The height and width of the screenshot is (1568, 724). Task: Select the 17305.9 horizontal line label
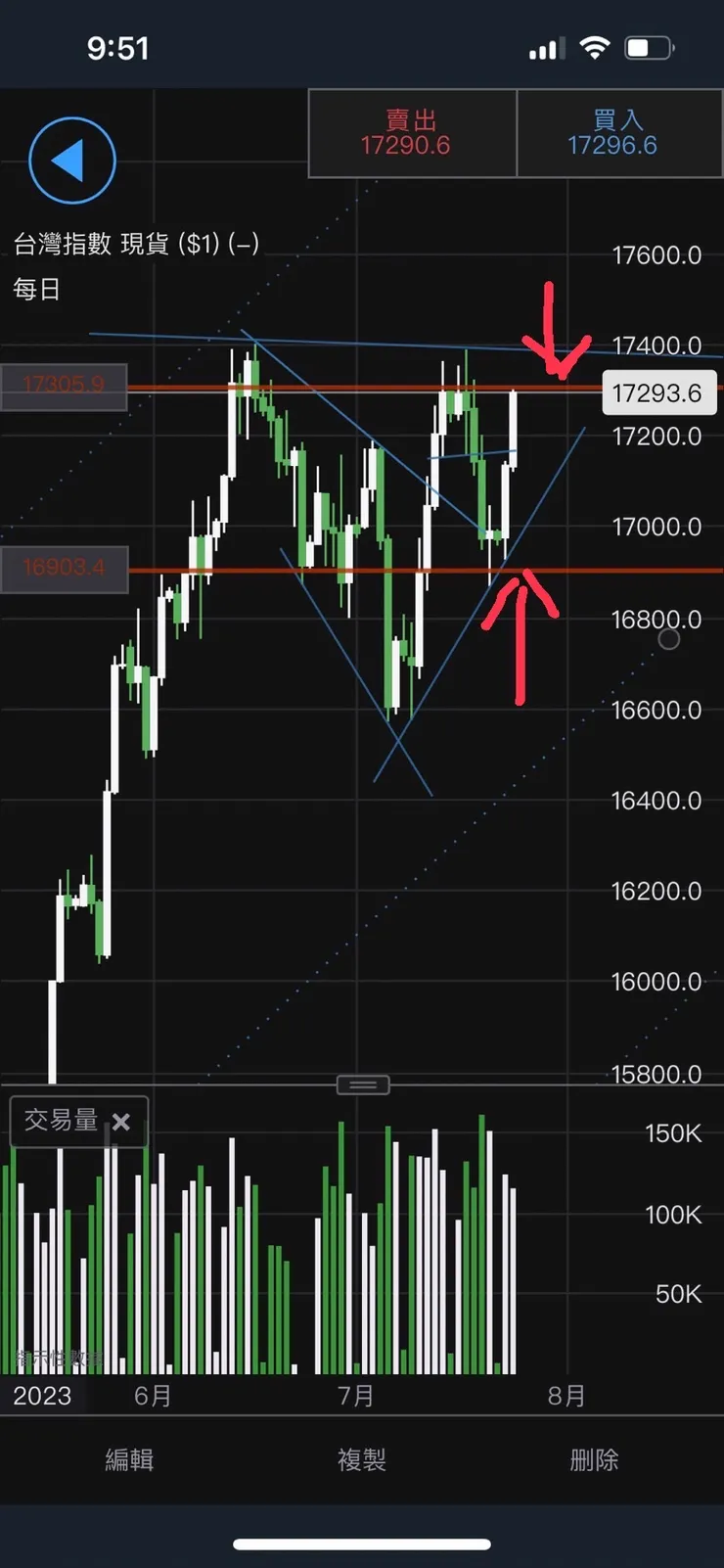click(64, 385)
